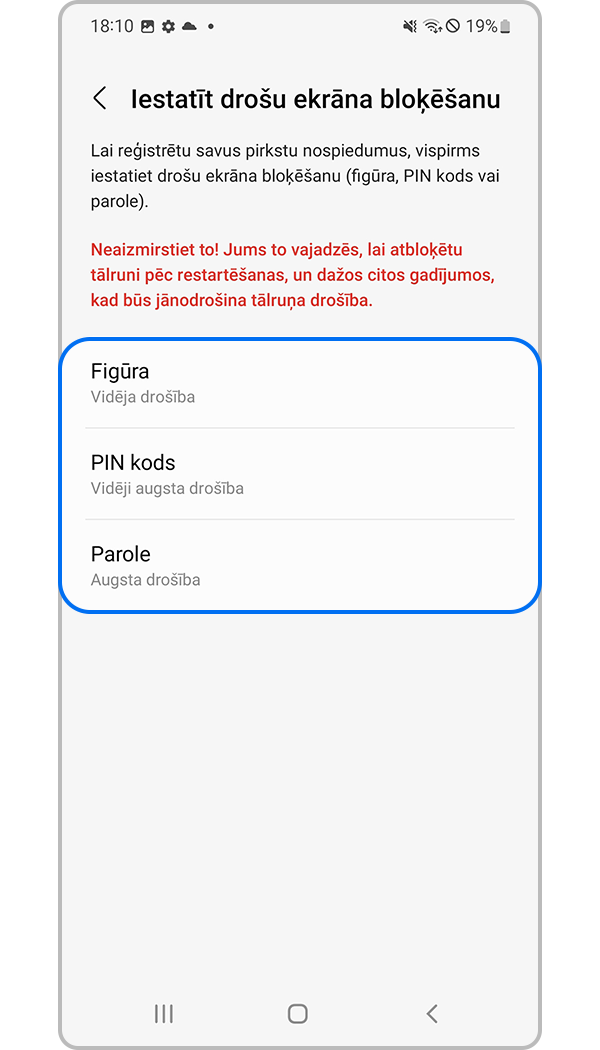The height and width of the screenshot is (1050, 600).
Task: Select Figūra as the lock type
Action: [300, 383]
